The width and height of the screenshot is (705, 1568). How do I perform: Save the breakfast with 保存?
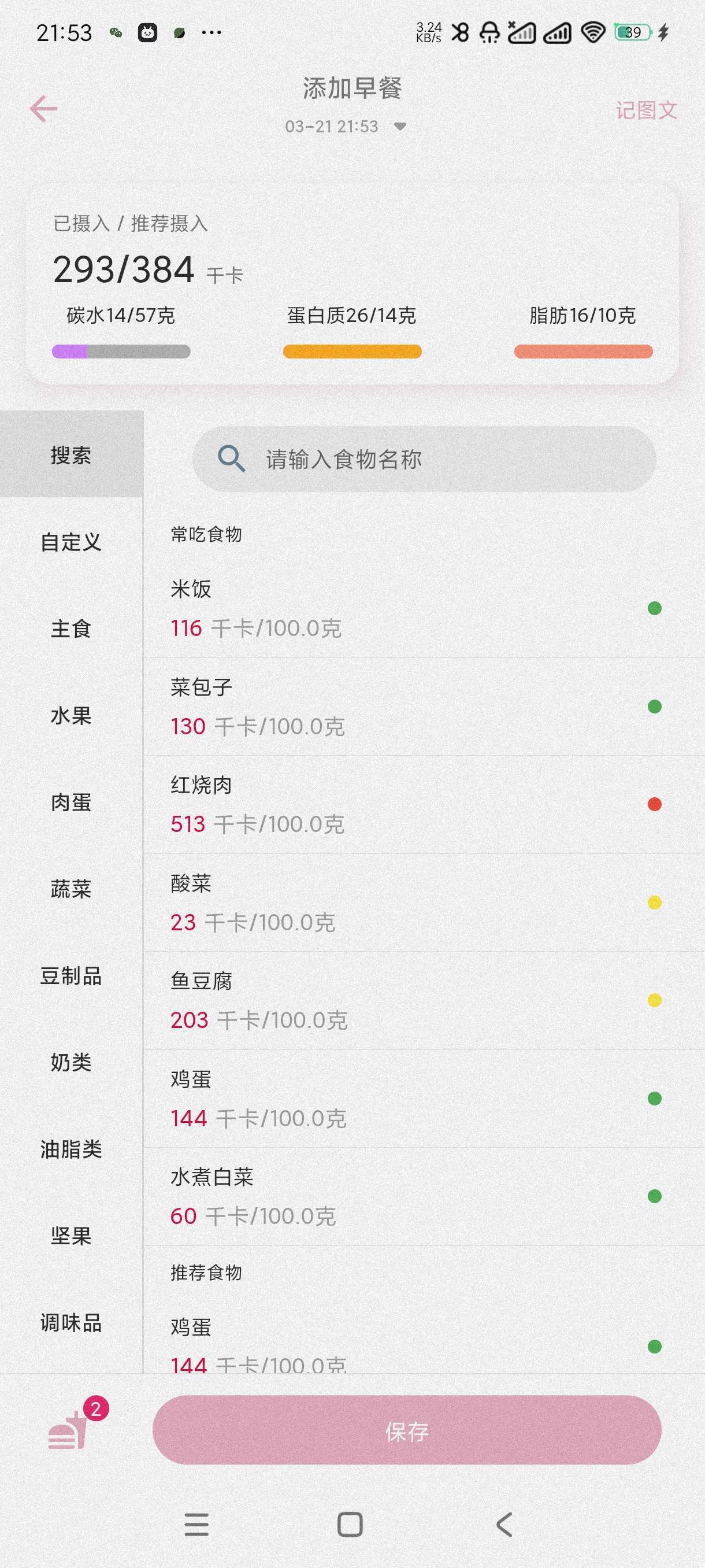coord(406,1430)
